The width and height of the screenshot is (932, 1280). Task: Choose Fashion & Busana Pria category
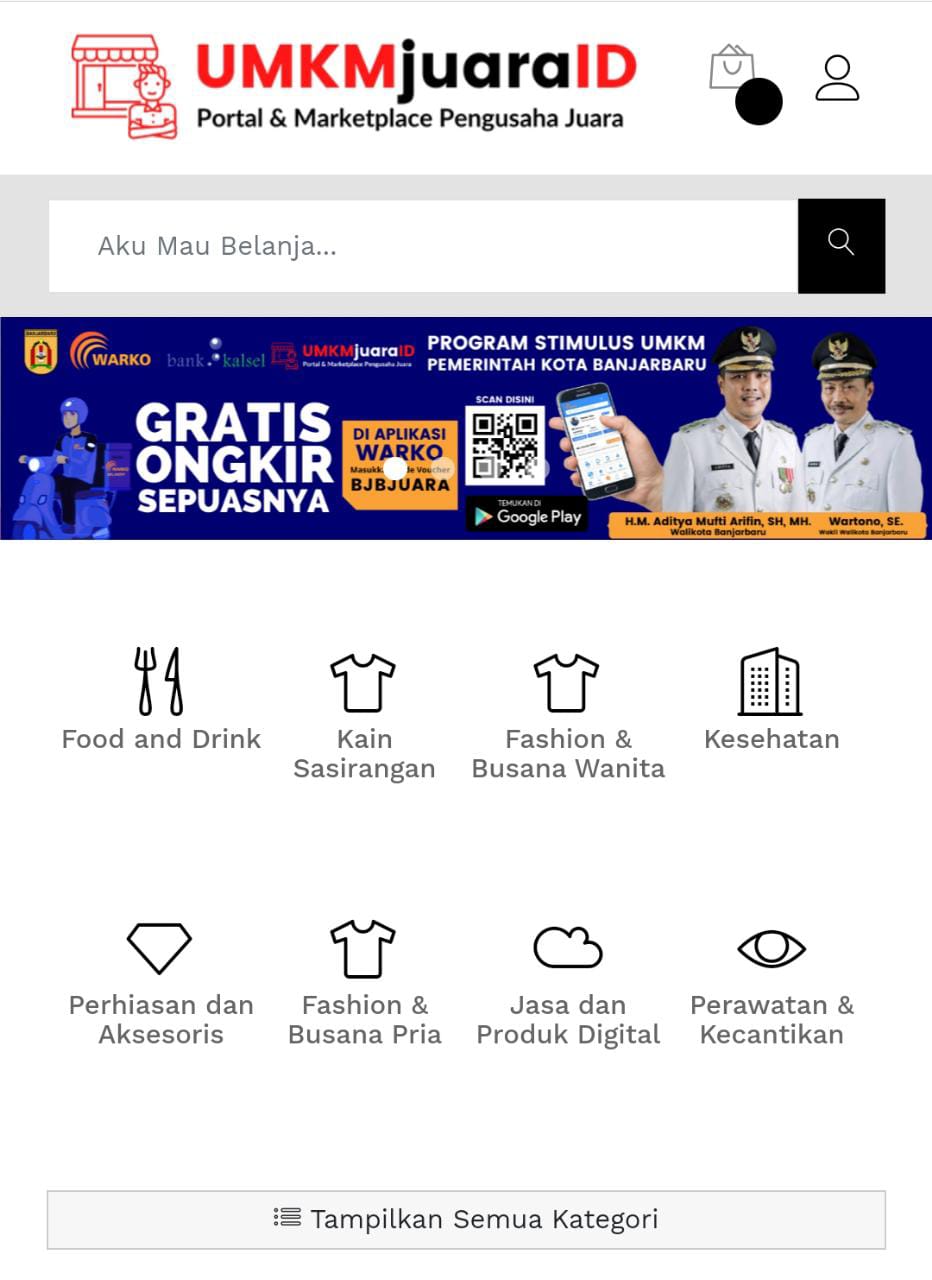pyautogui.click(x=364, y=982)
